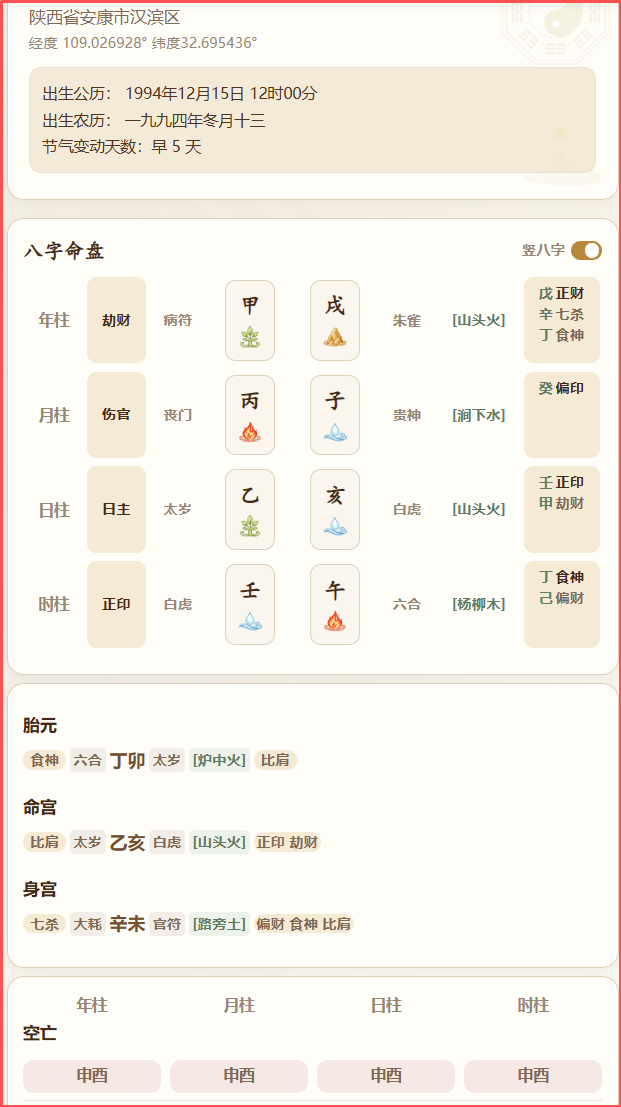Tap the [路旁土] tag under 身宫
Viewport: 621px width, 1107px height.
(219, 924)
